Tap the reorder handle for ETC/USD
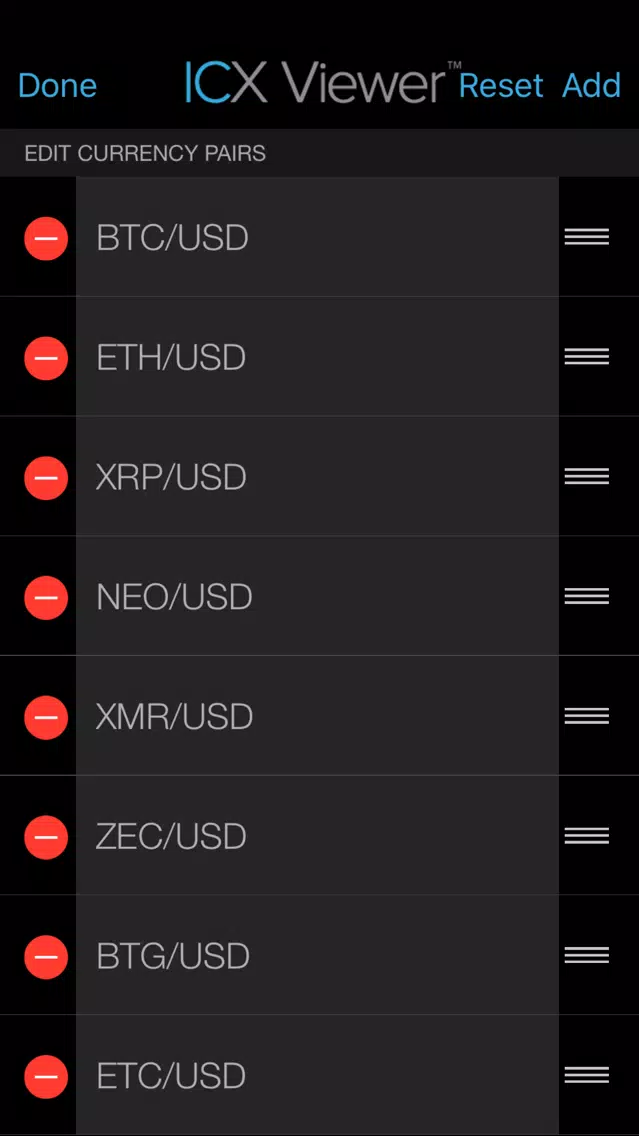Screen dimensions: 639x1136 coord(587,1075)
